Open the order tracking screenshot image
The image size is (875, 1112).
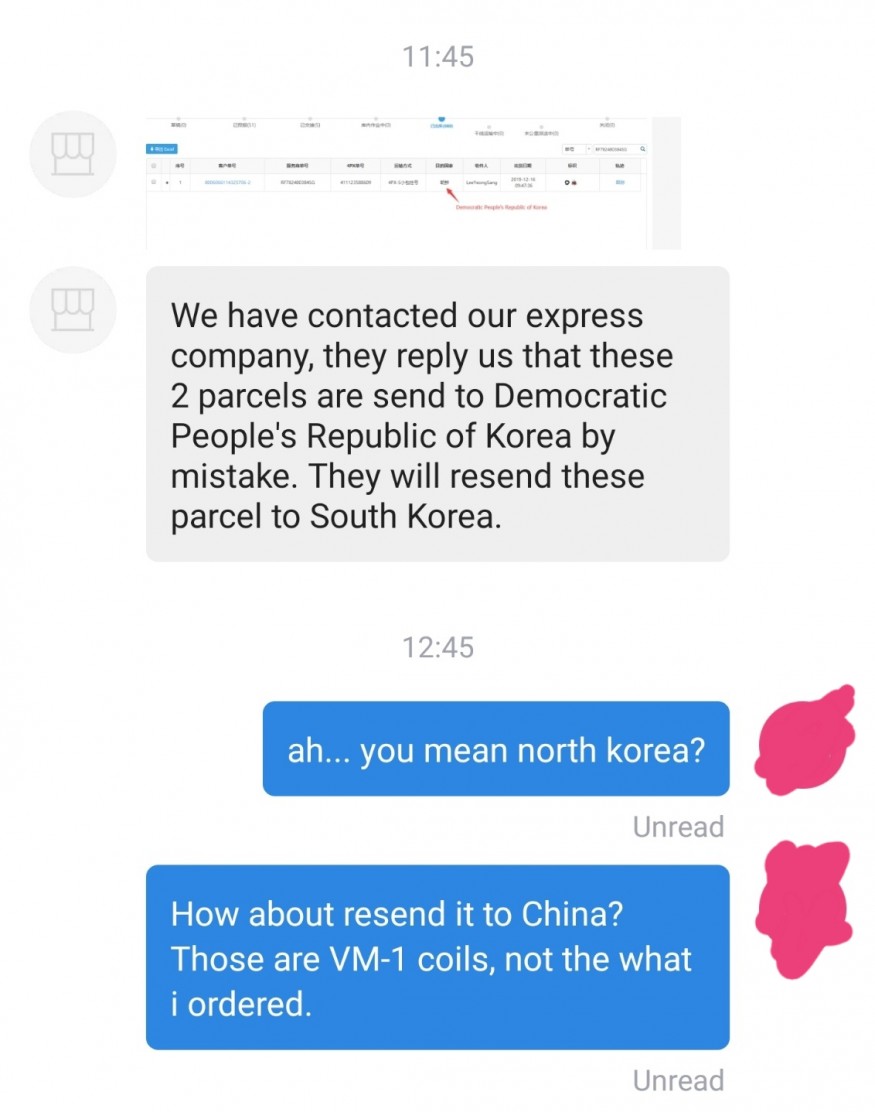(413, 183)
